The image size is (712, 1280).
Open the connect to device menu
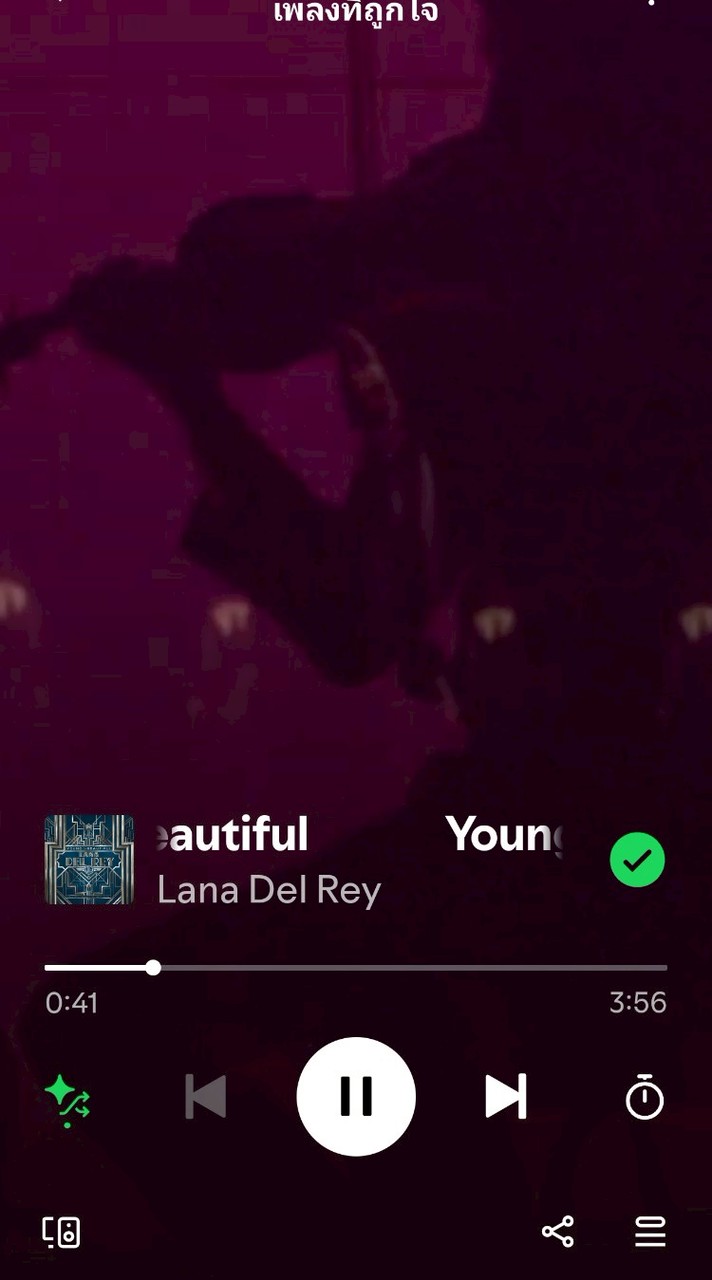61,1232
